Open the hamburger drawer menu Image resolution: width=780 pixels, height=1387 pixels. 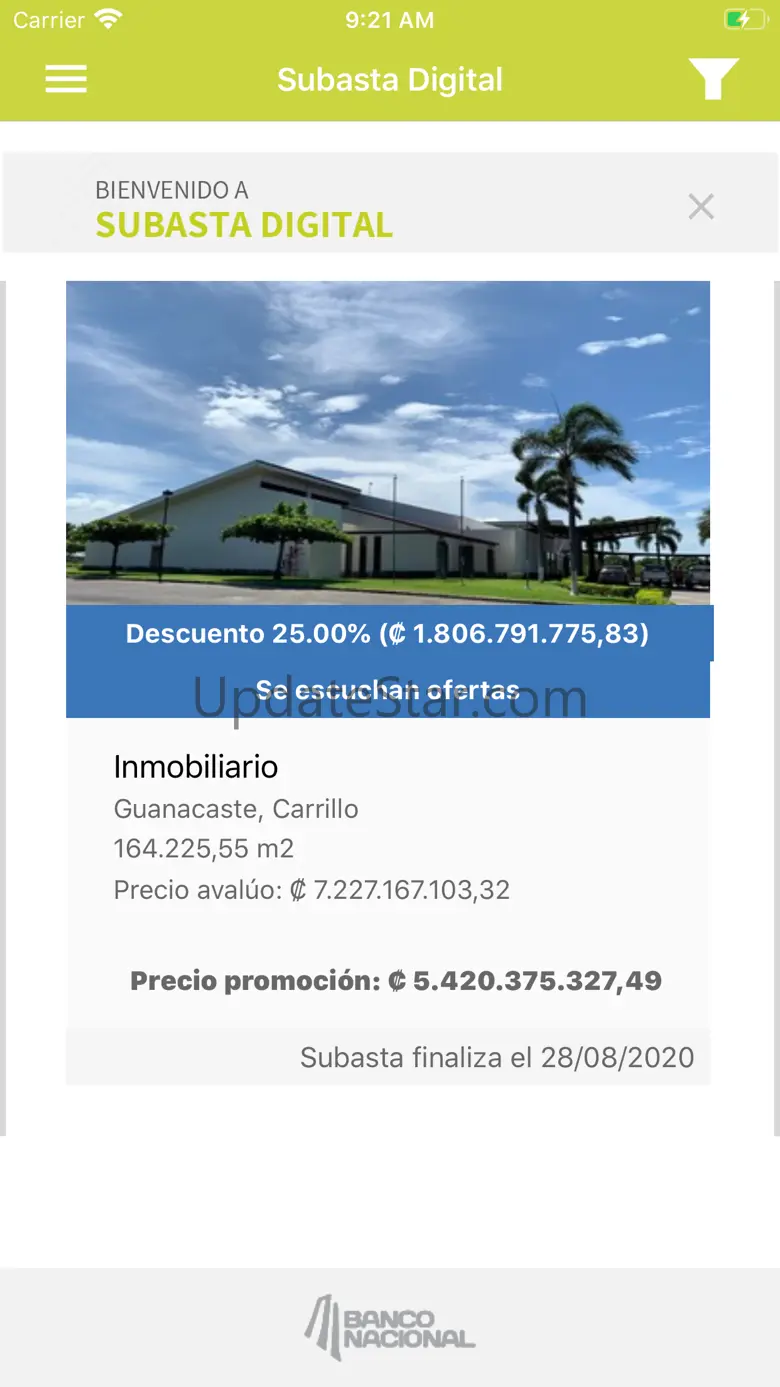coord(66,80)
